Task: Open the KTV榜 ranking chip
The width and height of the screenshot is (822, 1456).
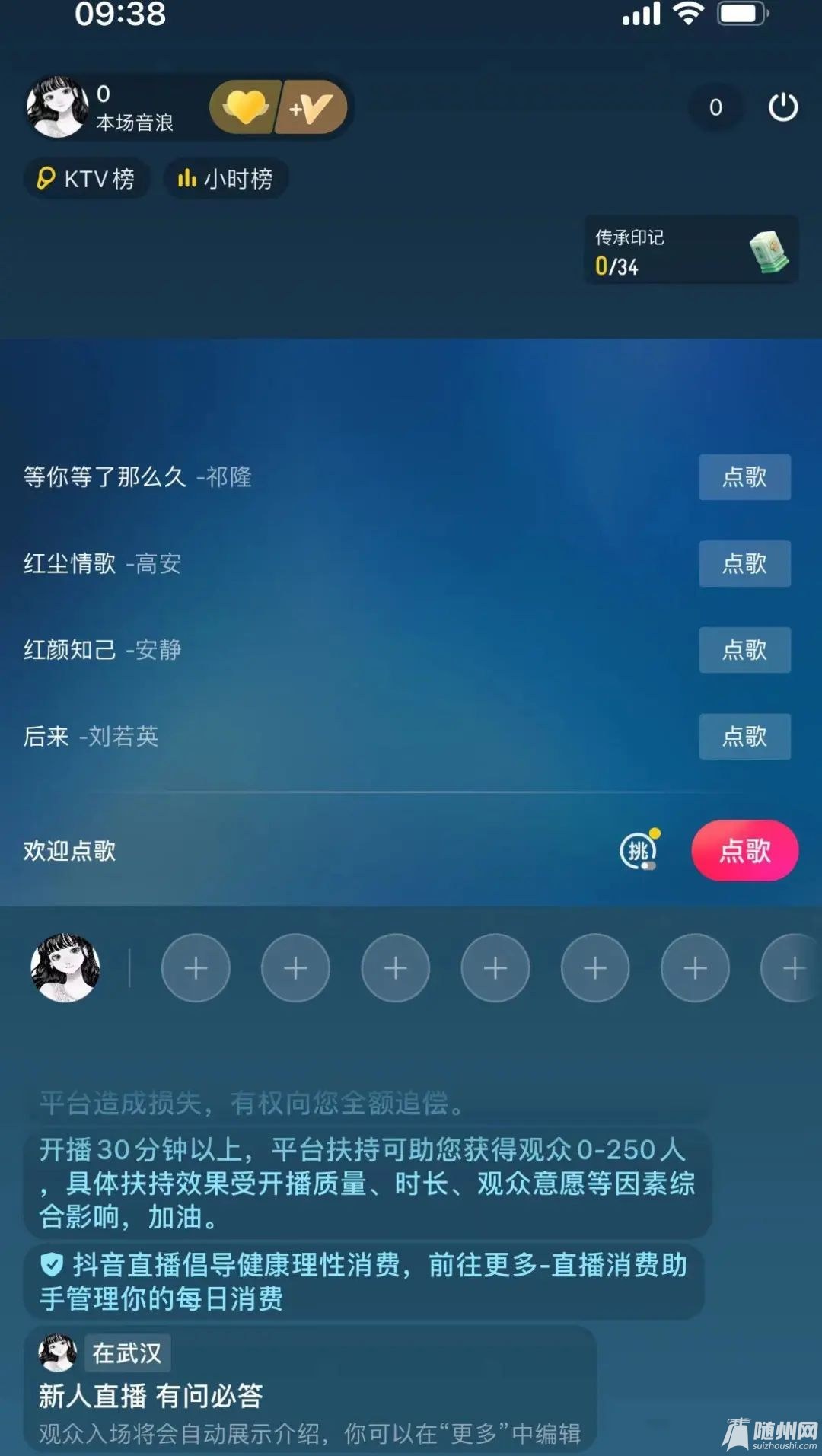Action: 87,179
